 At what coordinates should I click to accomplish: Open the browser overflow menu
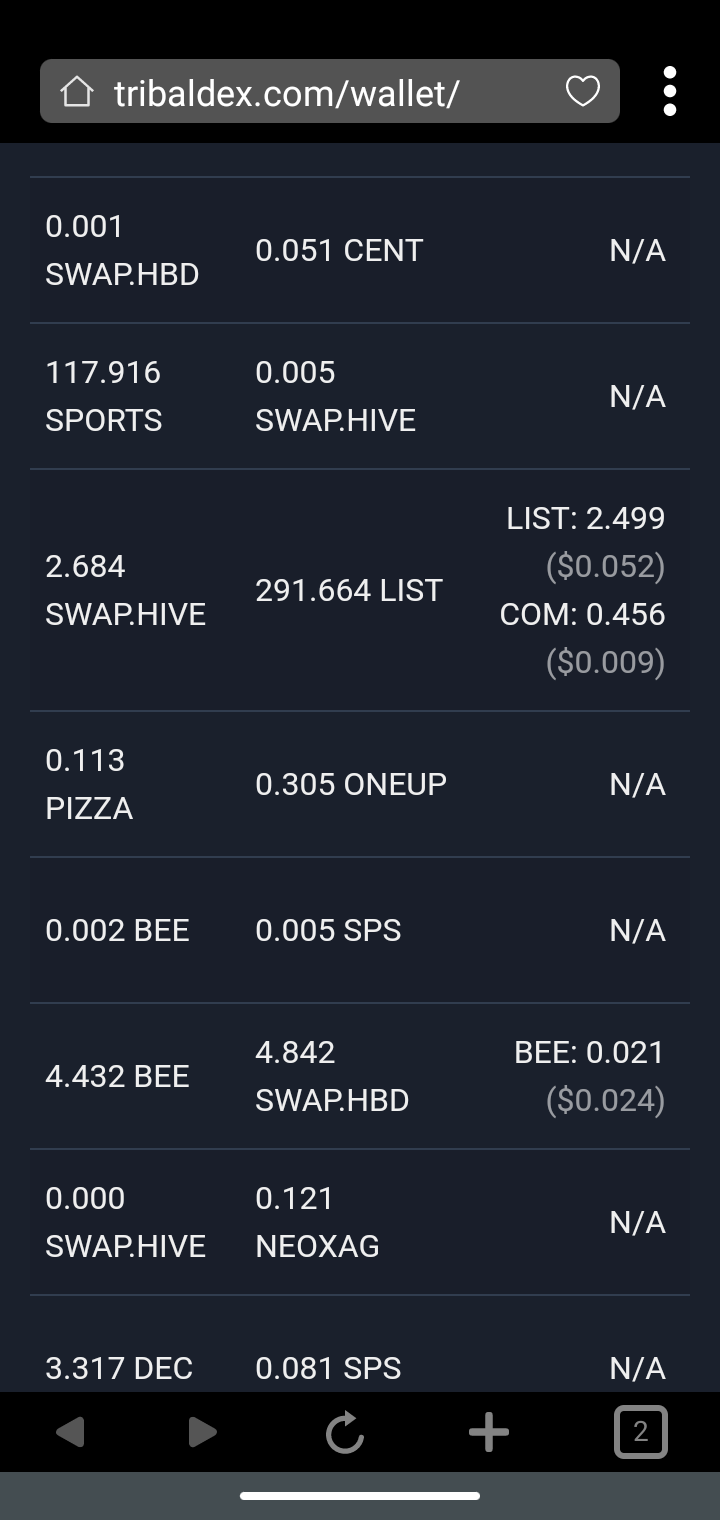tap(670, 91)
